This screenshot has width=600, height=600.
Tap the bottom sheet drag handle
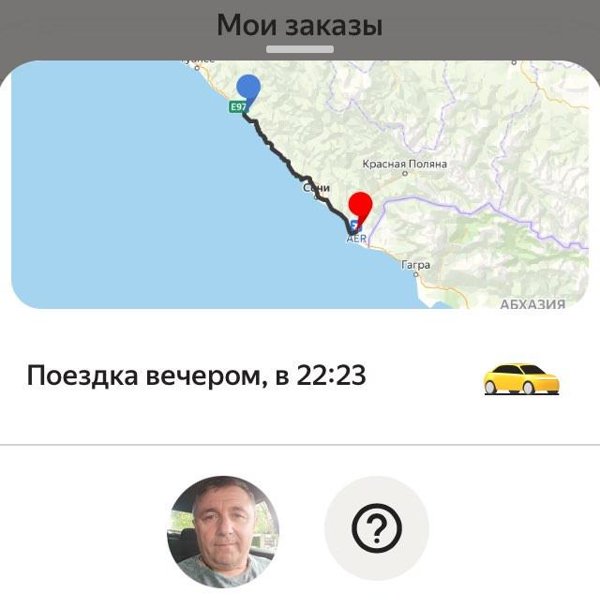coord(300,49)
